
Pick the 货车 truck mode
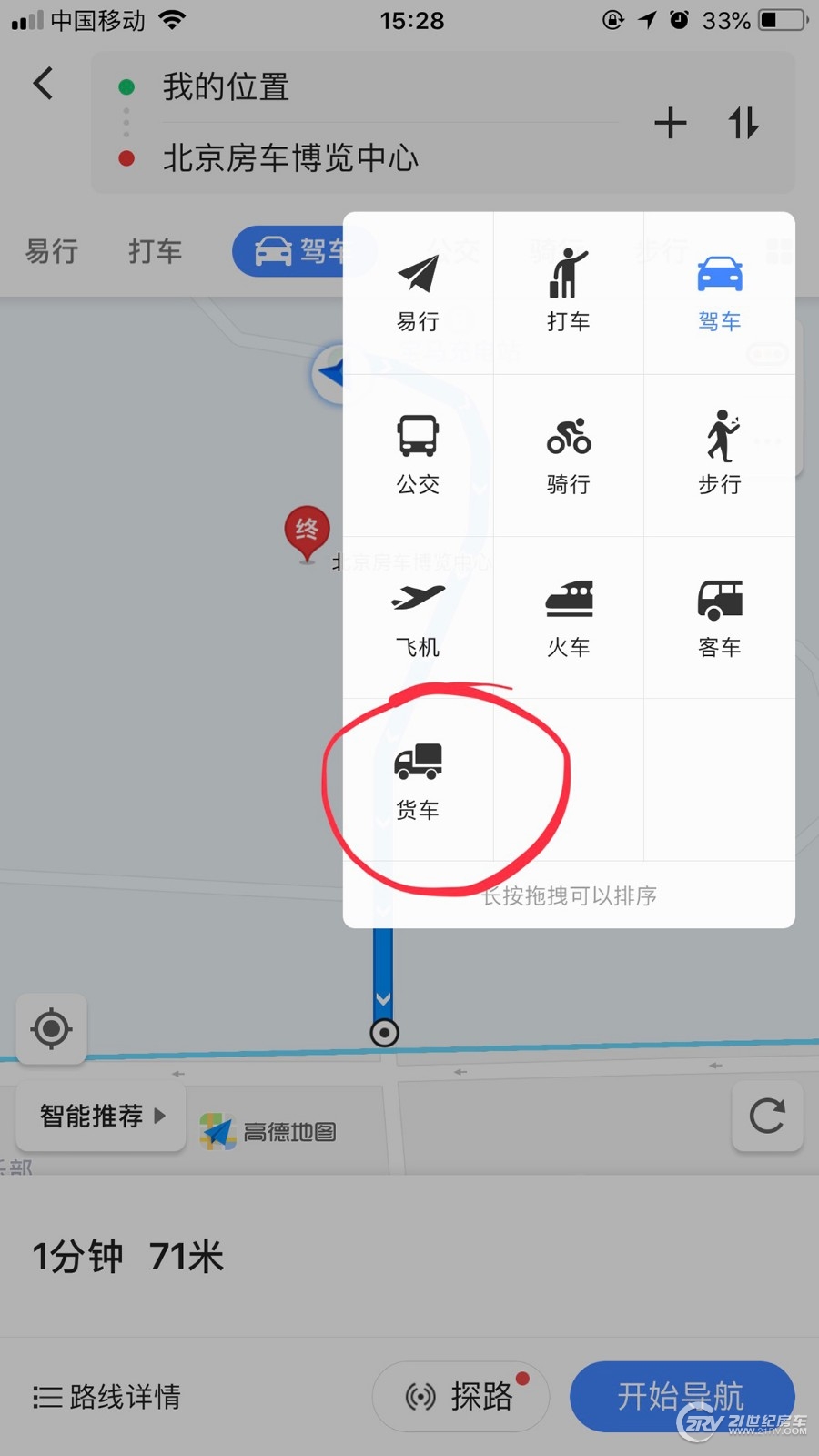click(x=418, y=780)
